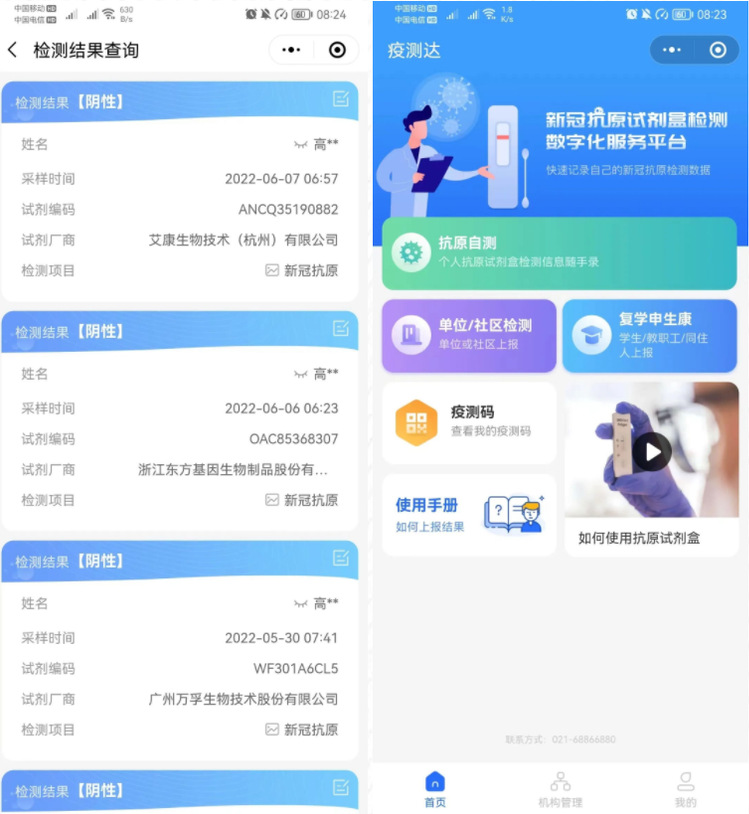View my 疫测码 code
Viewport: 749px width, 814px height.
coord(469,421)
